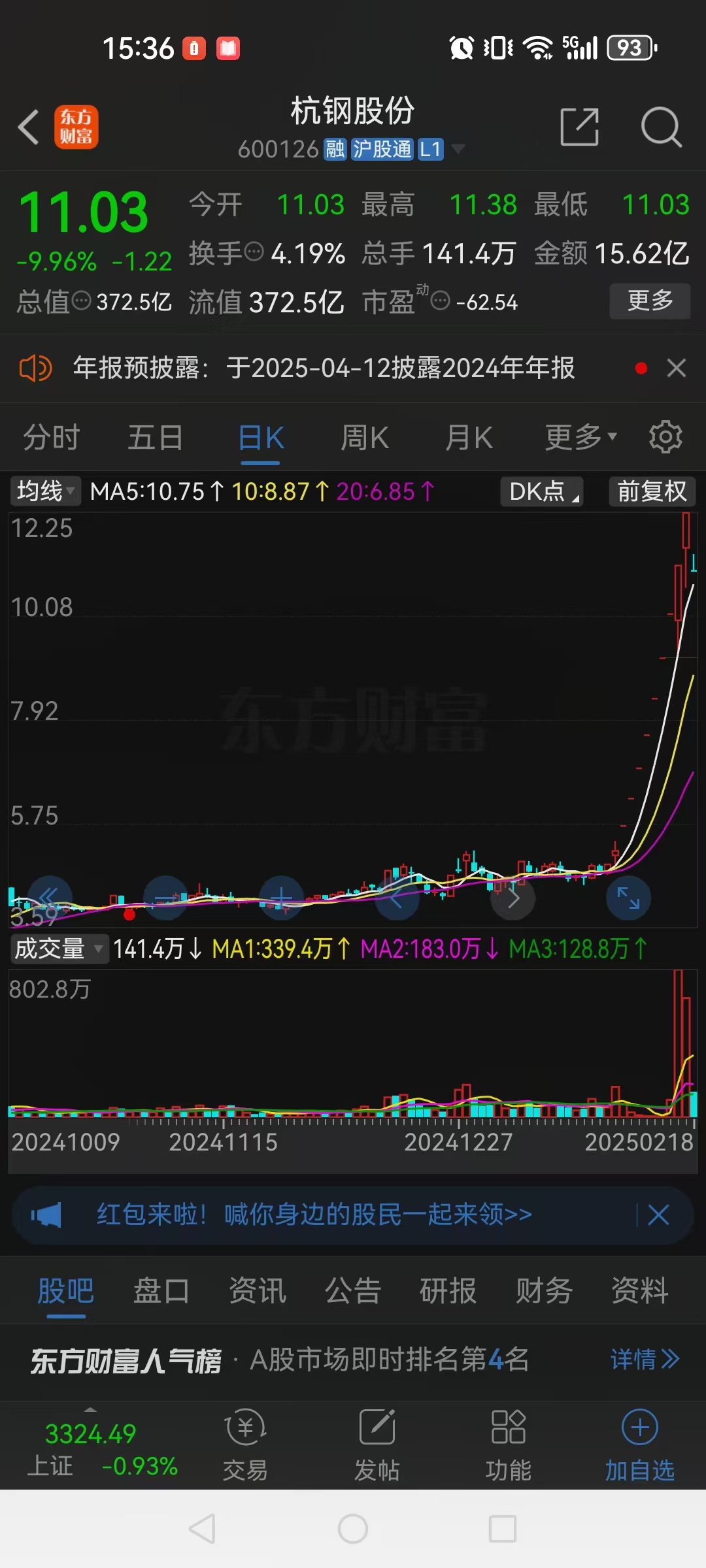Tap 更多 to show more quote details
The image size is (706, 1568).
650,301
